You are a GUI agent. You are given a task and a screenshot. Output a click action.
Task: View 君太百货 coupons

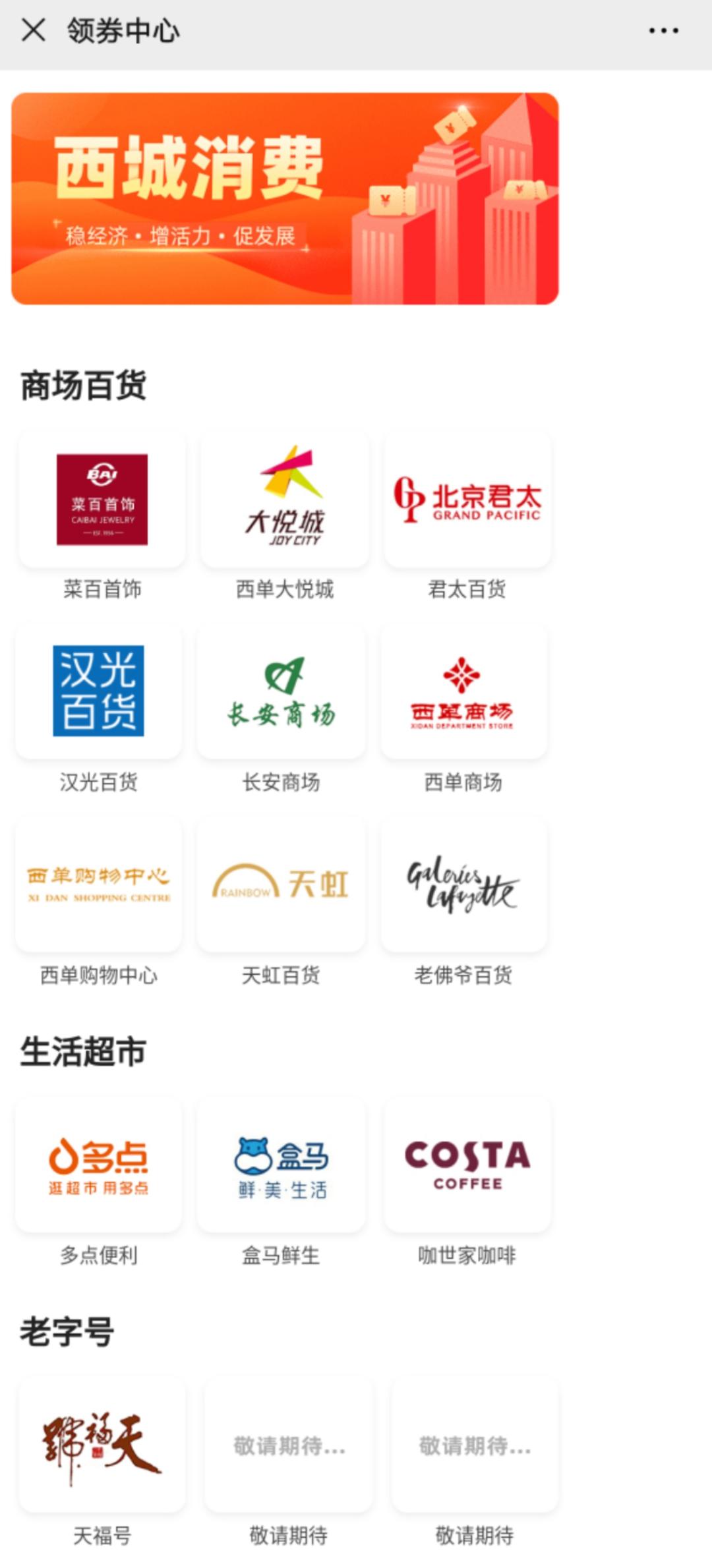(467, 500)
